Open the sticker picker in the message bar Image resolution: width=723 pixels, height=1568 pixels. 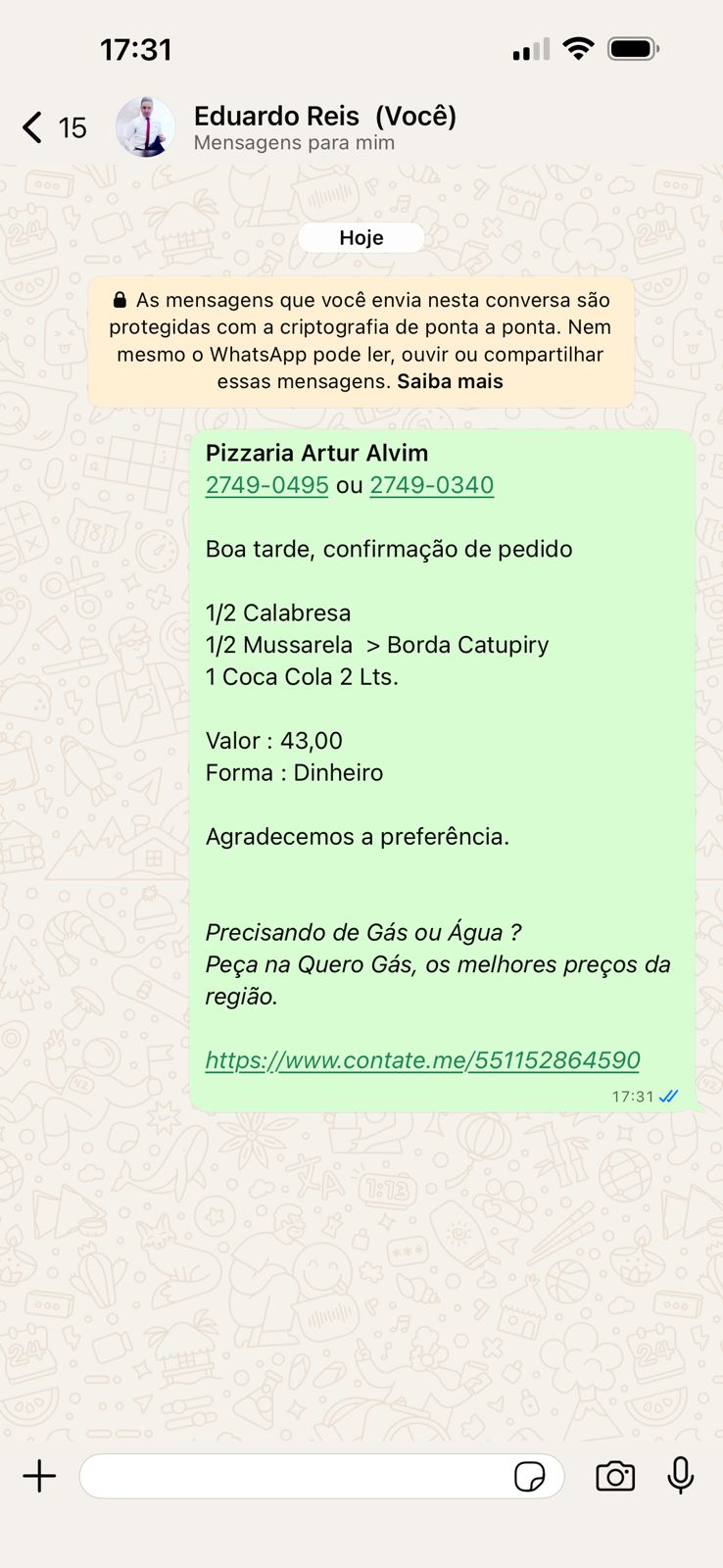tap(530, 1476)
